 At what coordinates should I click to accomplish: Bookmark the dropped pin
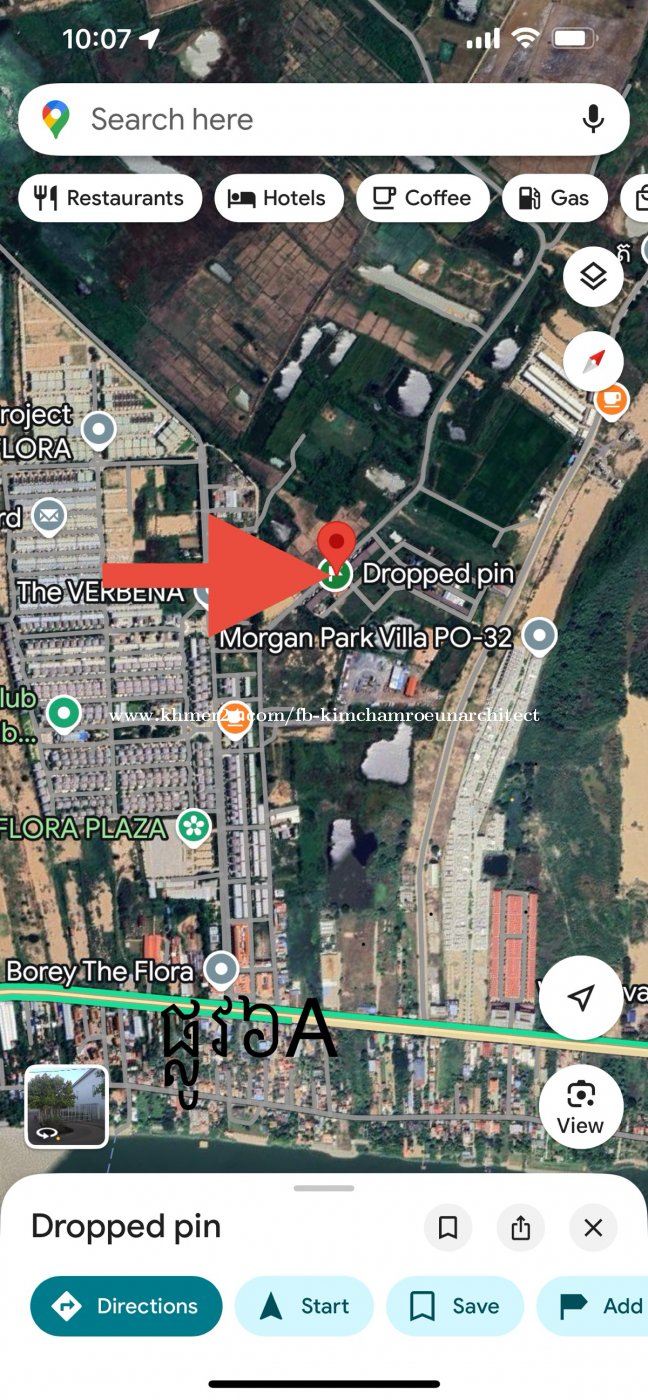448,1227
